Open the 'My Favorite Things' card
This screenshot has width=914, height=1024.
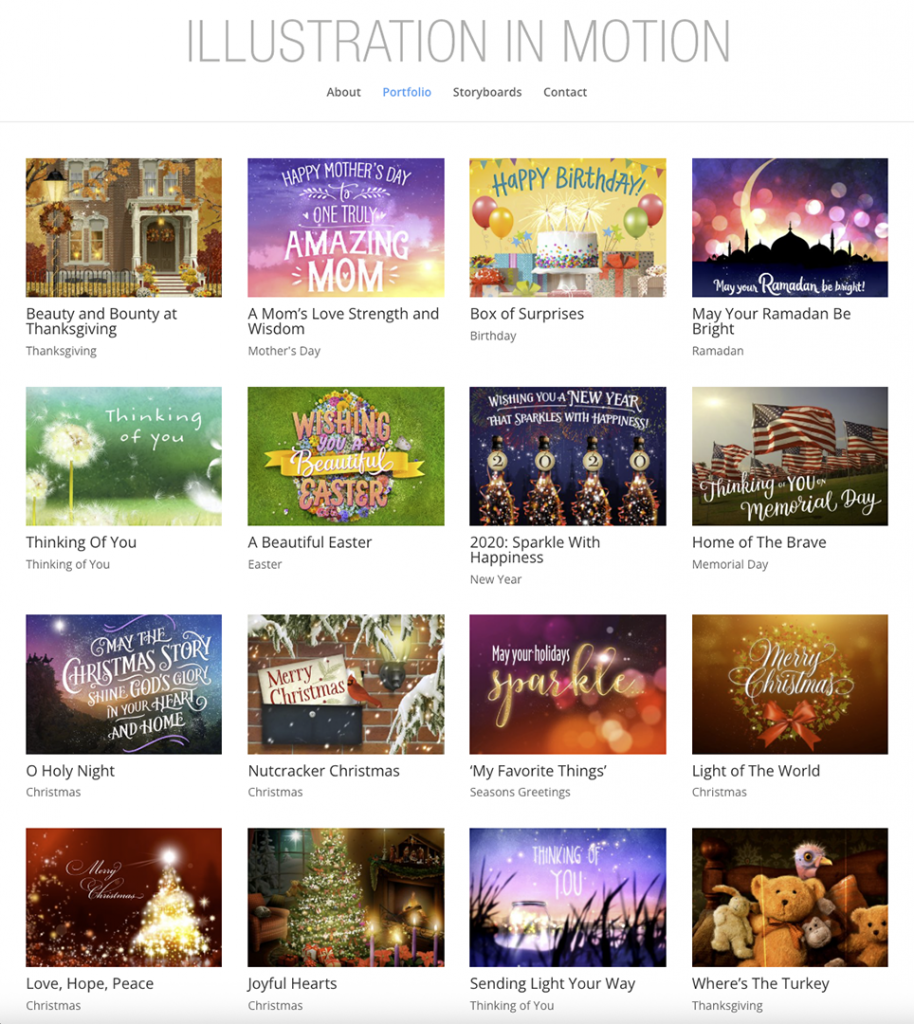(568, 684)
